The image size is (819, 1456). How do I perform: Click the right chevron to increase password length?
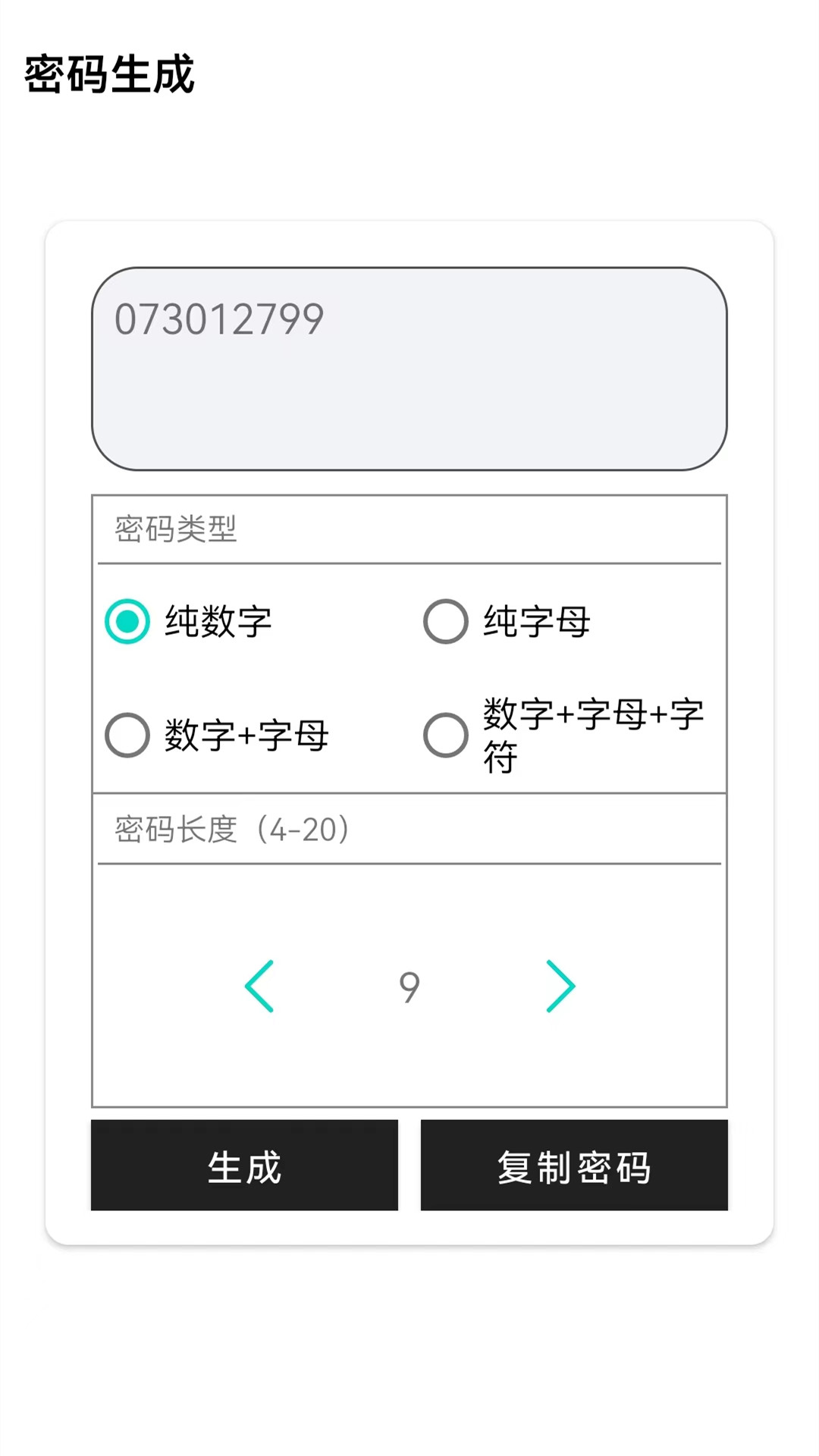pyautogui.click(x=560, y=986)
